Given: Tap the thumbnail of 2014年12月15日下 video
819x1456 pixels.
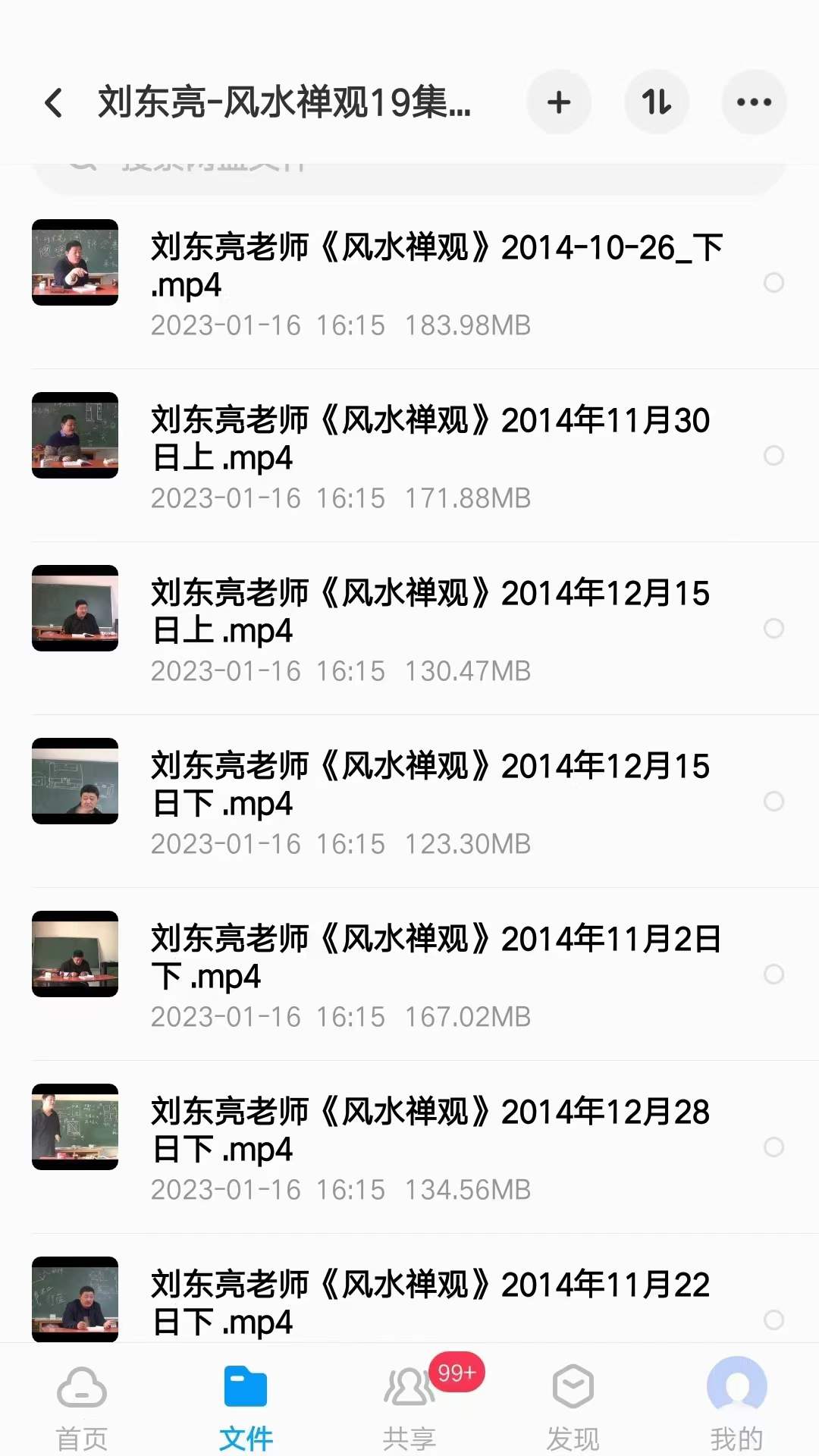Looking at the screenshot, I should 74,782.
